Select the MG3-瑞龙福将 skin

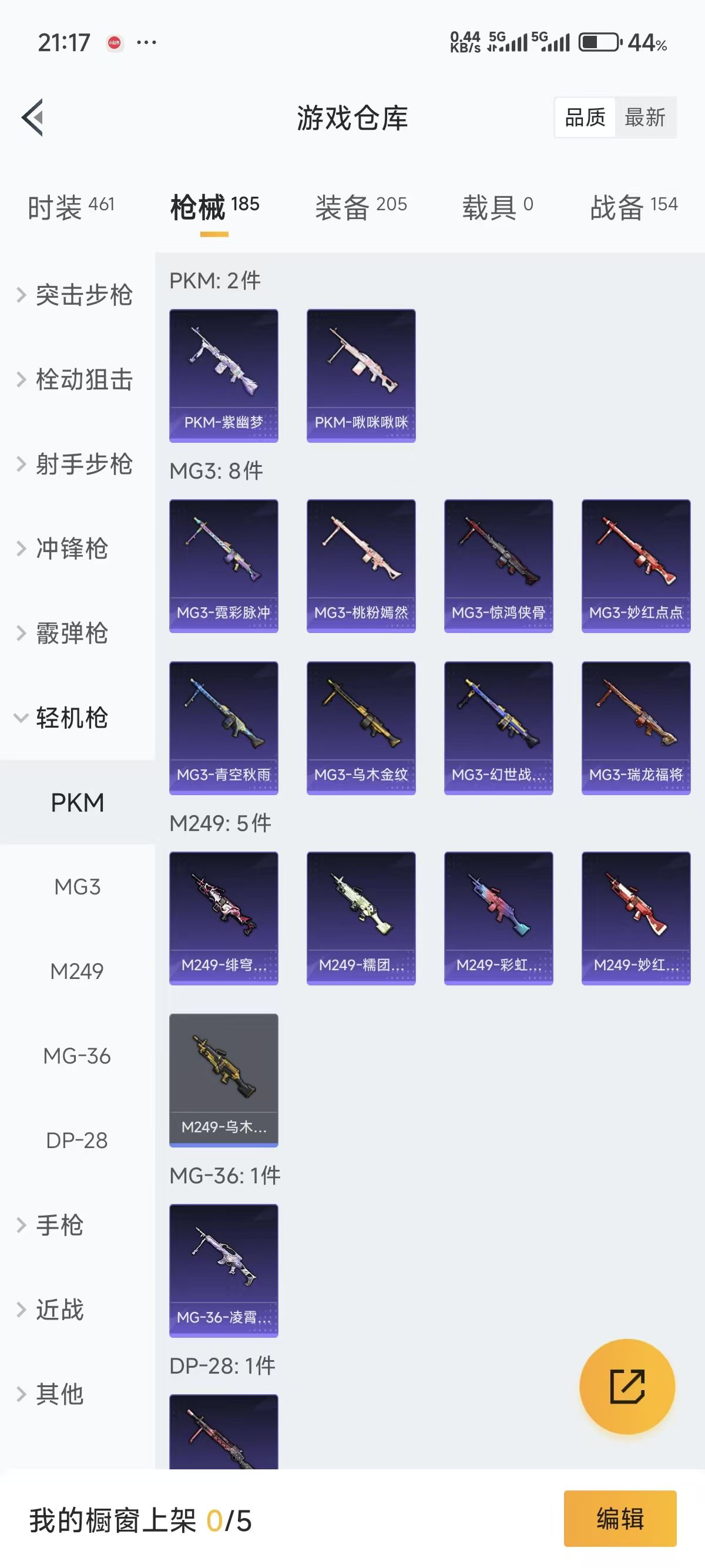pos(636,728)
